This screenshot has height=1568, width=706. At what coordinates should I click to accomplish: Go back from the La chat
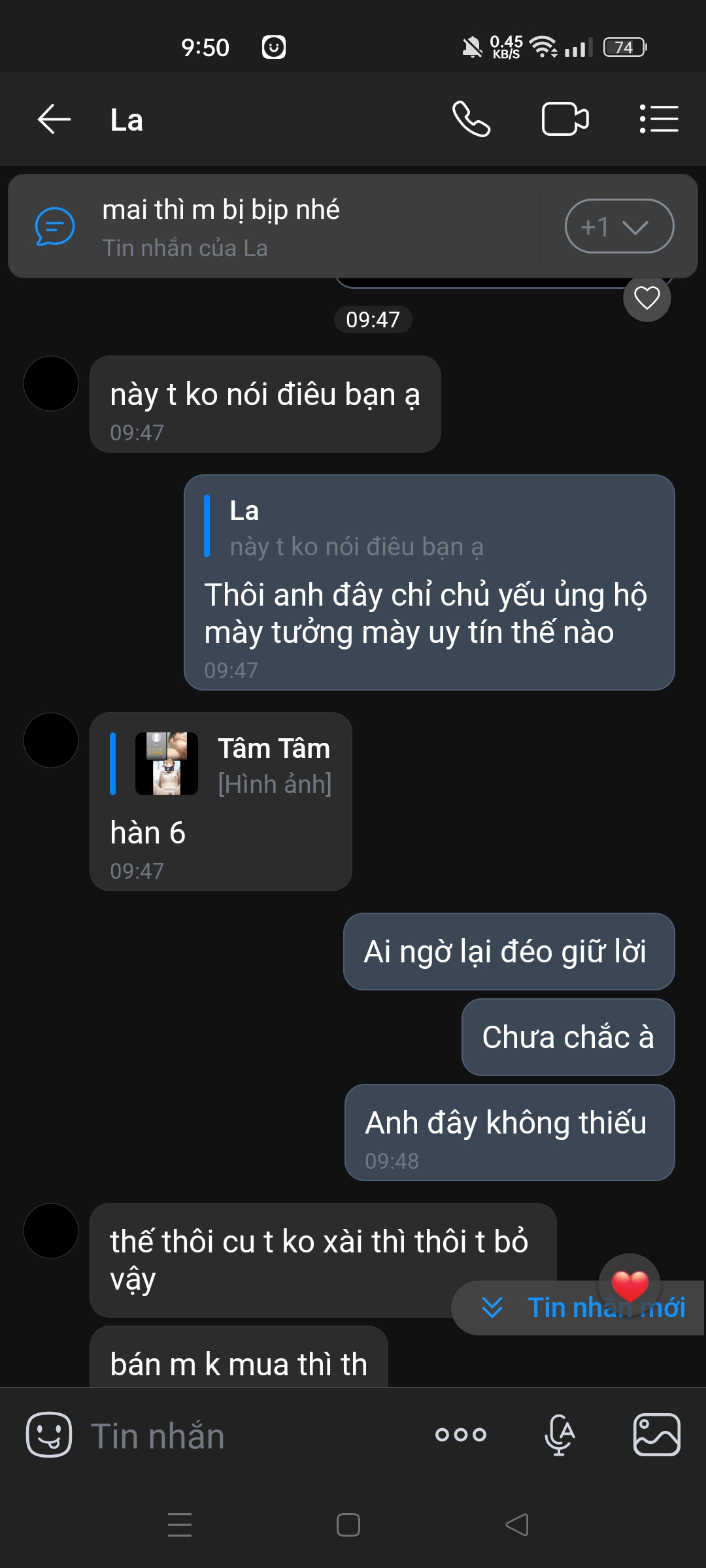[54, 120]
